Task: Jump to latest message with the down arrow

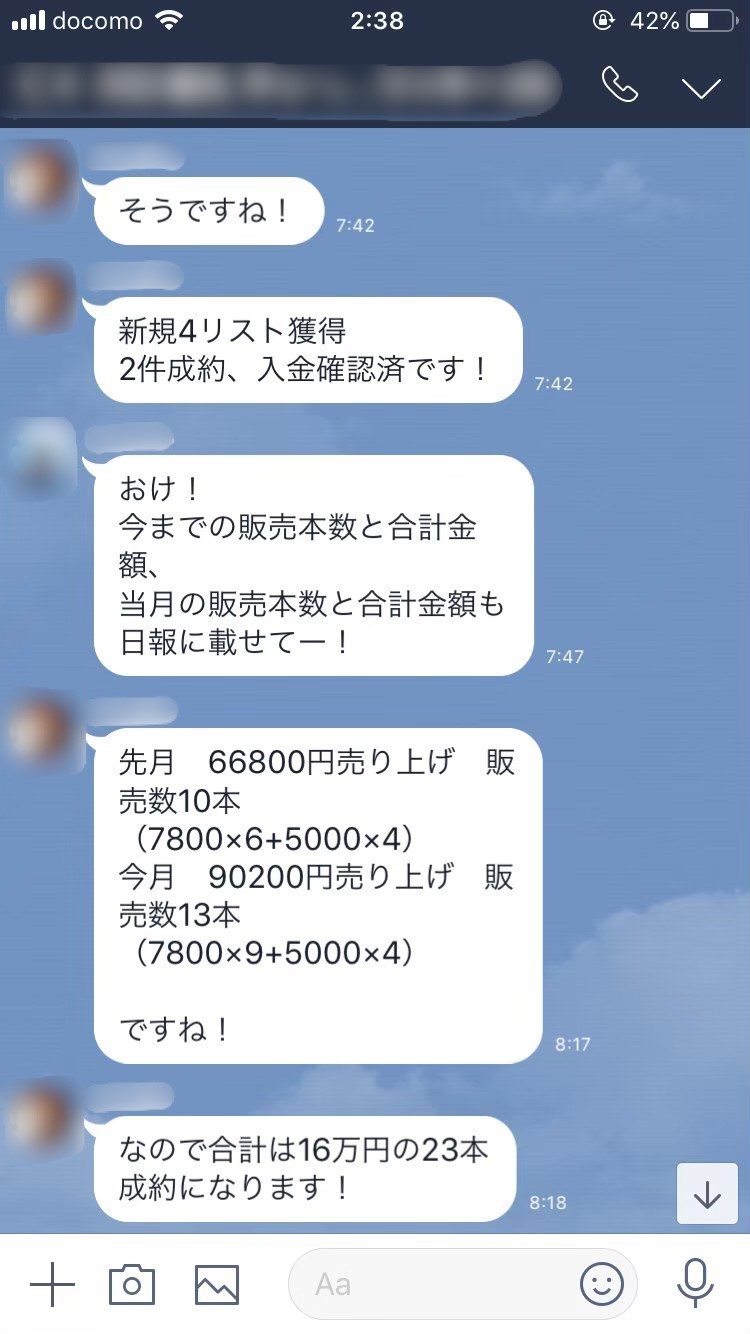Action: click(707, 1194)
